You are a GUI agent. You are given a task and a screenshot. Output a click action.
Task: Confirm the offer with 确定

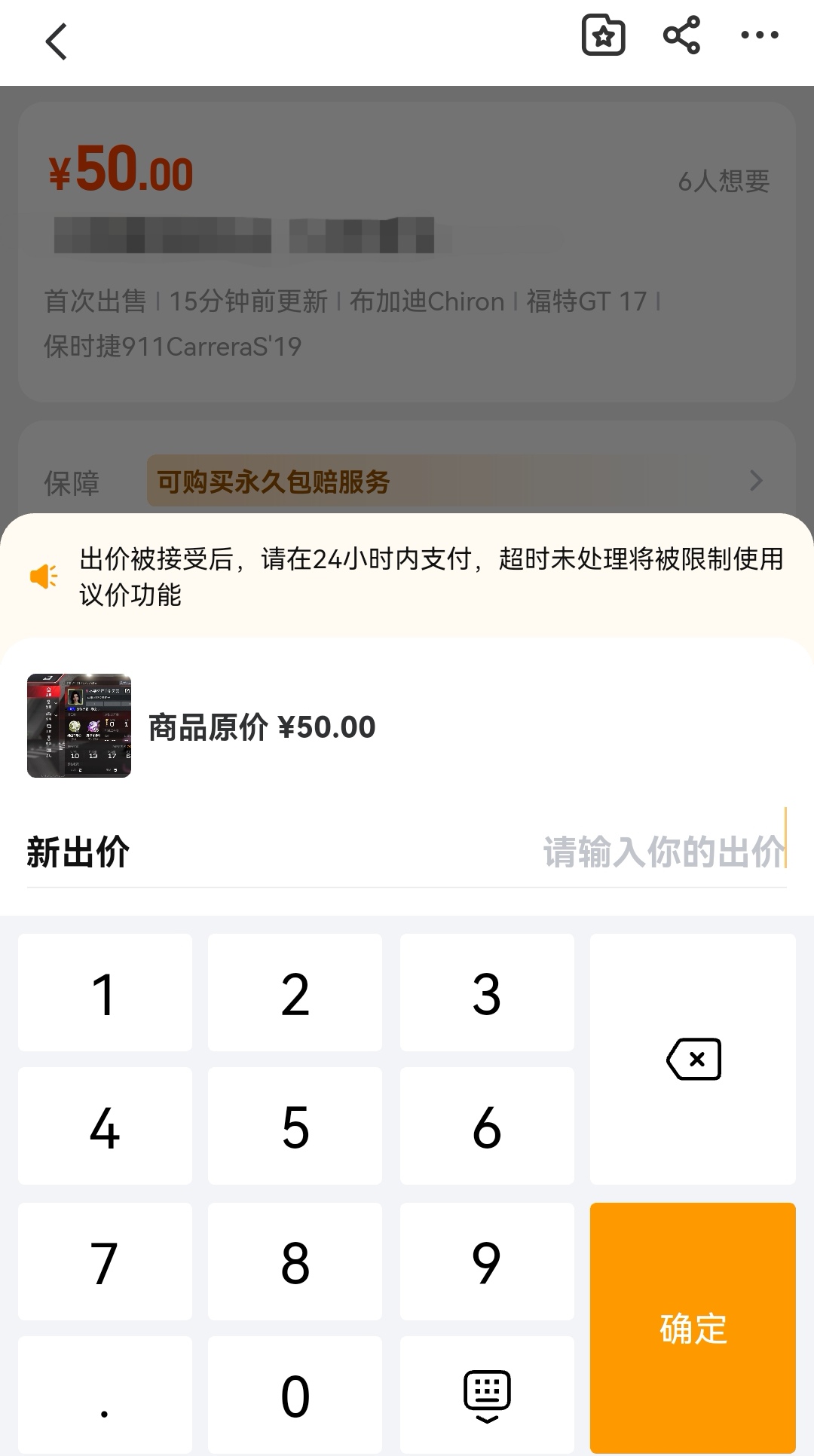pyautogui.click(x=693, y=1328)
